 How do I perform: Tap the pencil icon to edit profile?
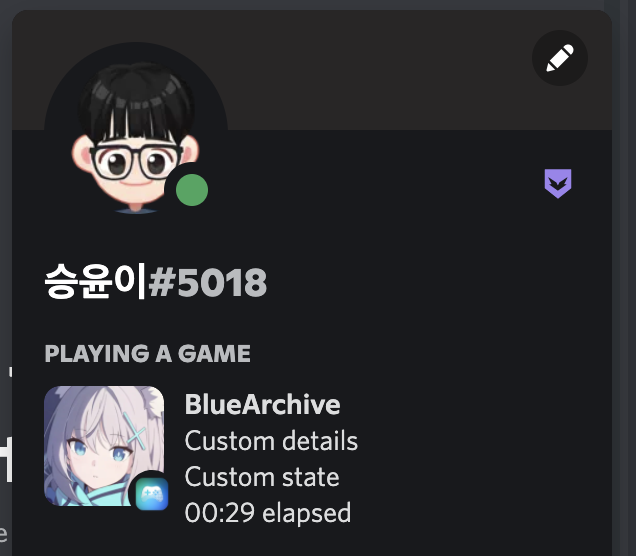click(559, 59)
